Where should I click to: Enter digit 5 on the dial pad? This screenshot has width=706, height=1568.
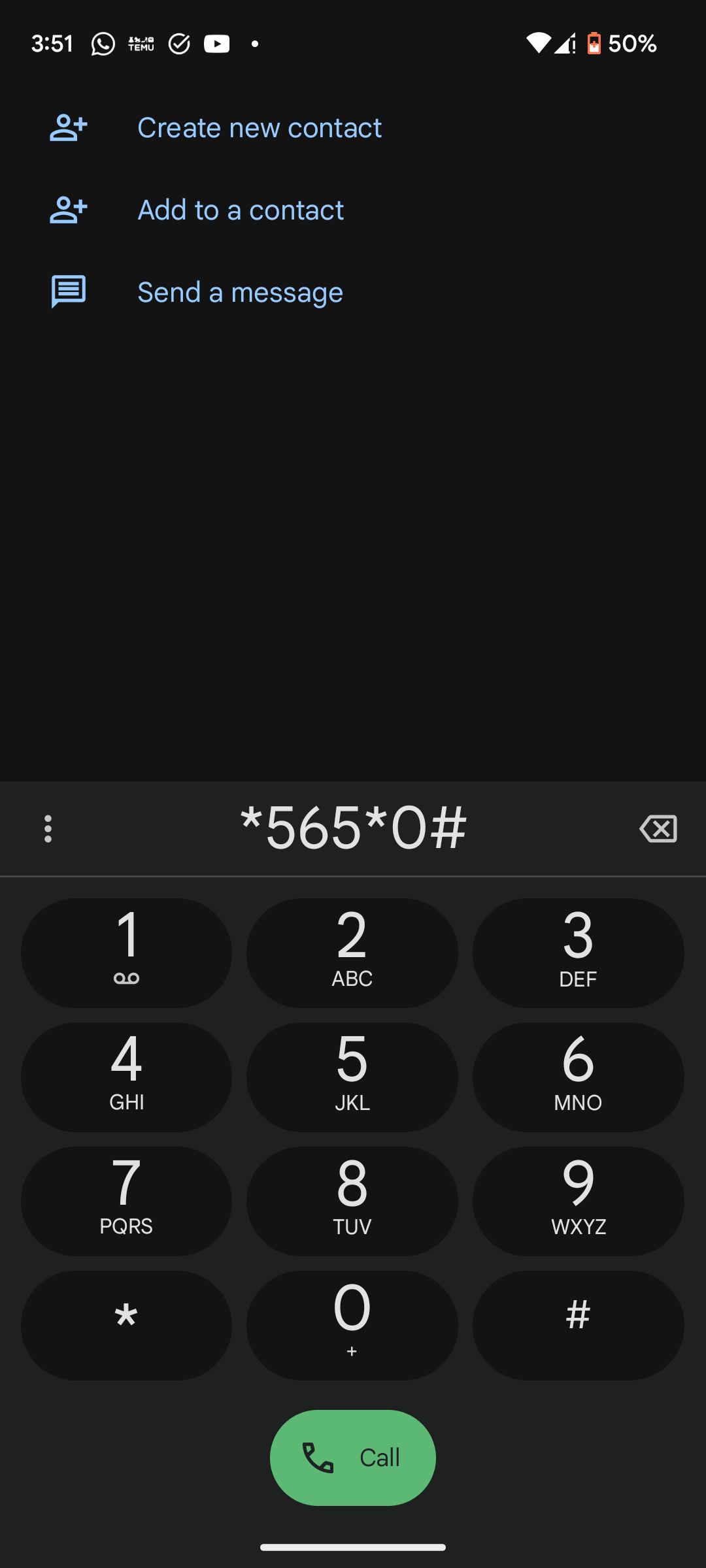pyautogui.click(x=352, y=1077)
